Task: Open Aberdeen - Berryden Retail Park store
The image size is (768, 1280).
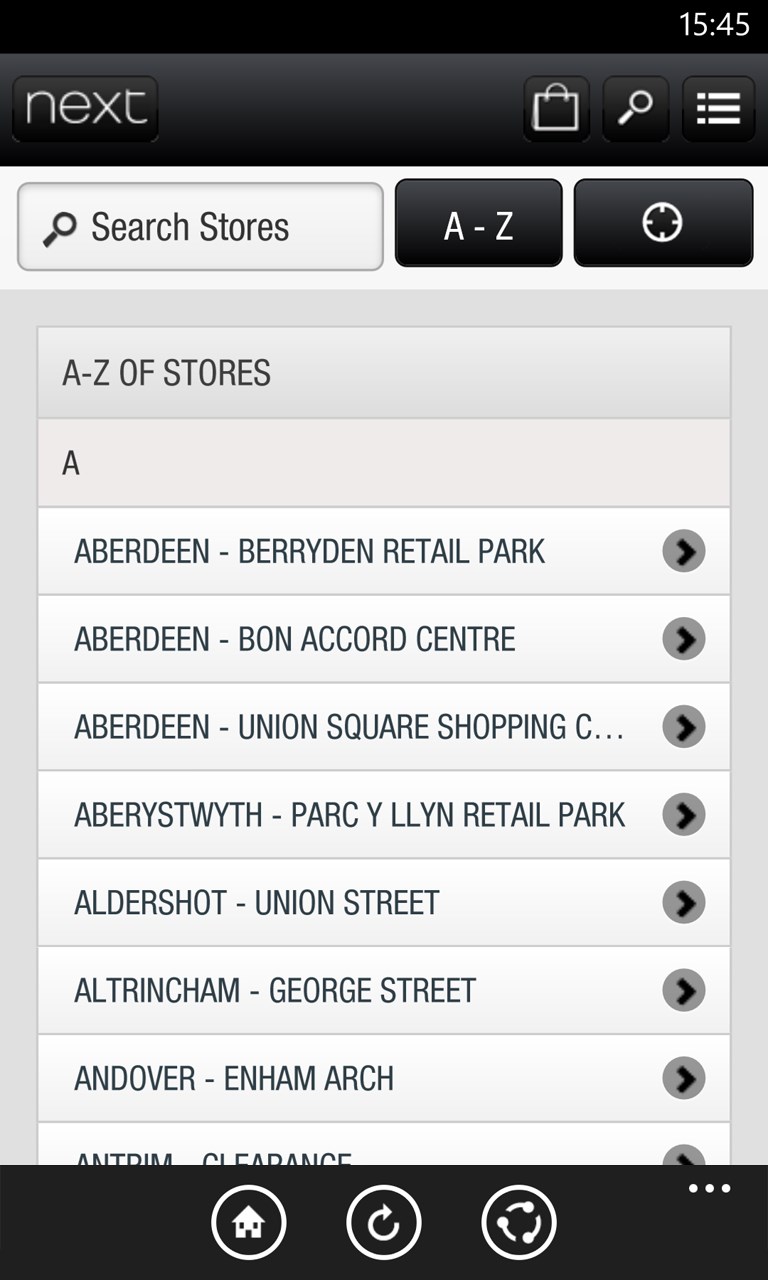Action: pos(384,551)
